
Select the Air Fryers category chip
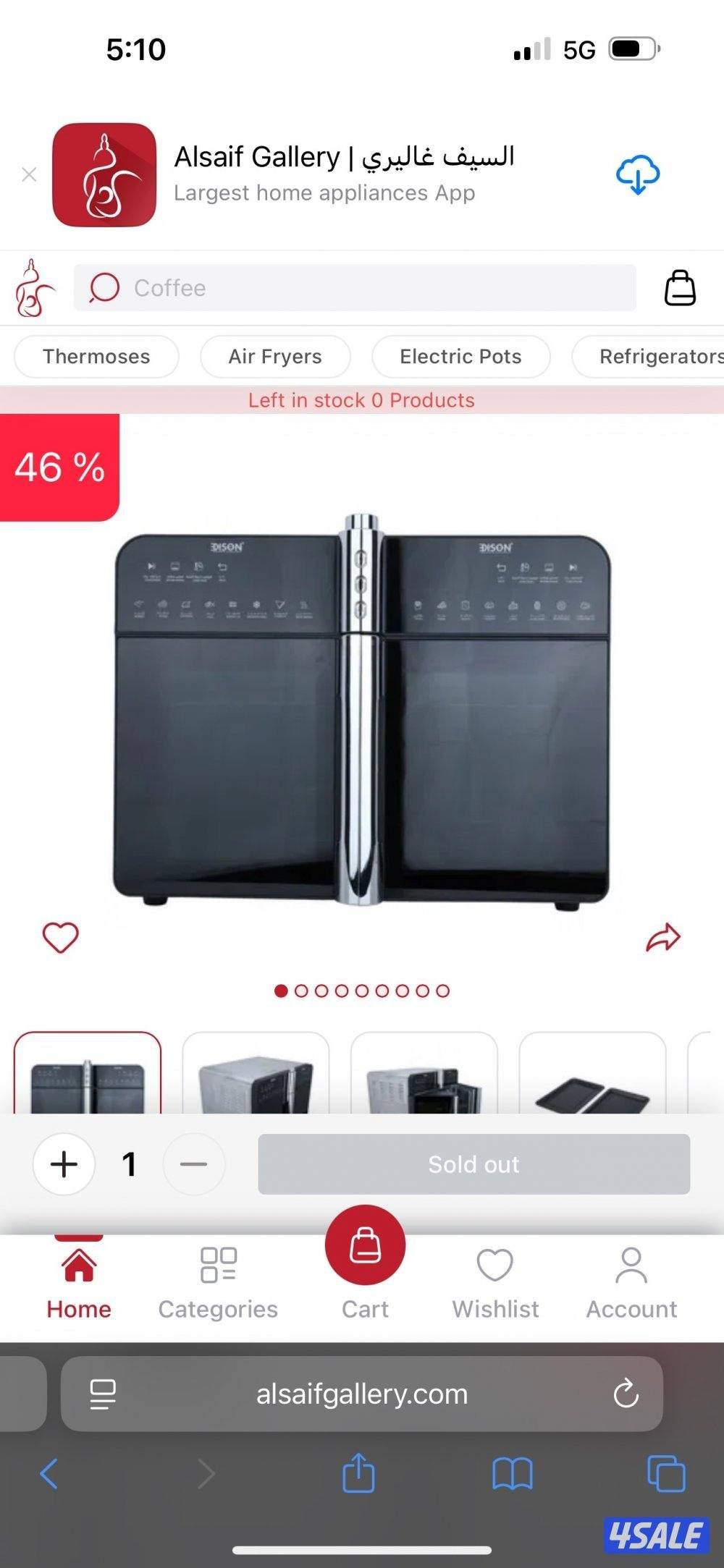275,357
